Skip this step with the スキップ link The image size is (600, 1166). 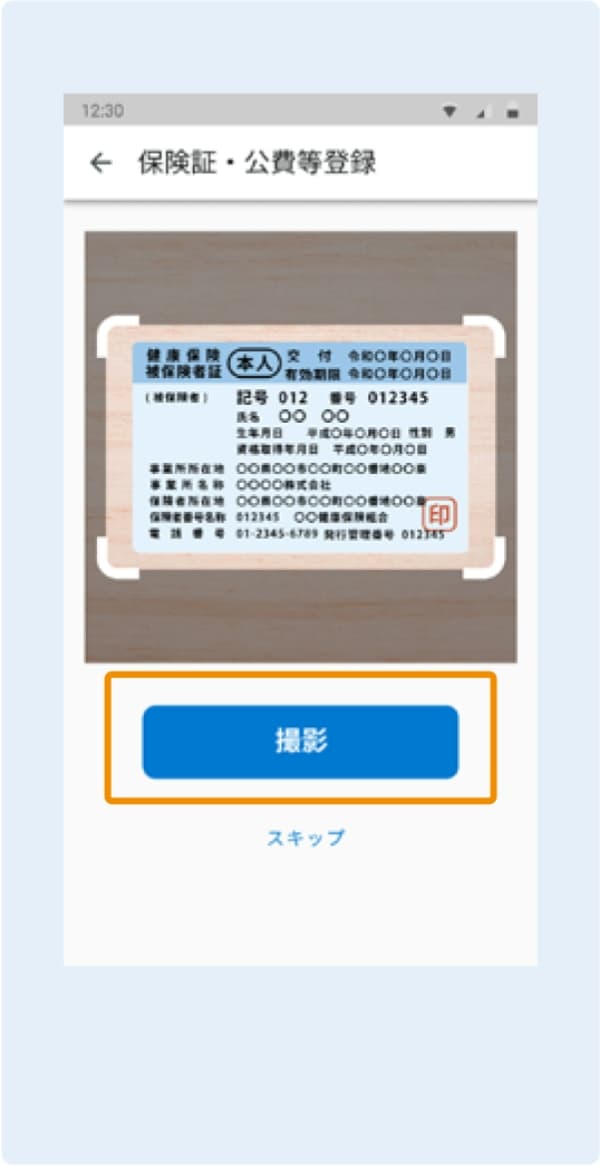tap(305, 838)
